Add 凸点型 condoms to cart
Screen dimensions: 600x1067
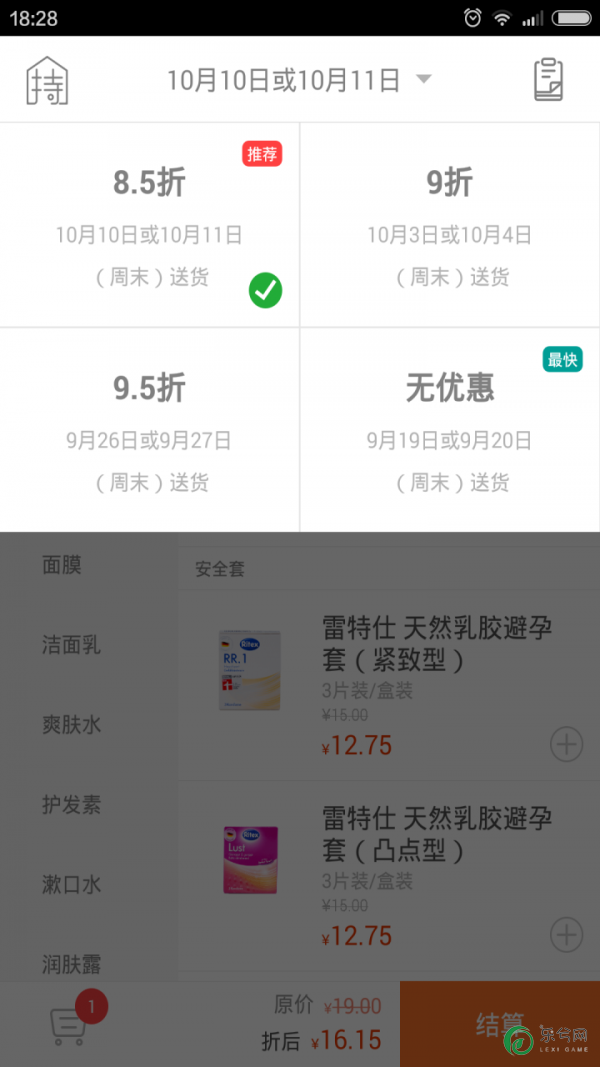[x=567, y=935]
